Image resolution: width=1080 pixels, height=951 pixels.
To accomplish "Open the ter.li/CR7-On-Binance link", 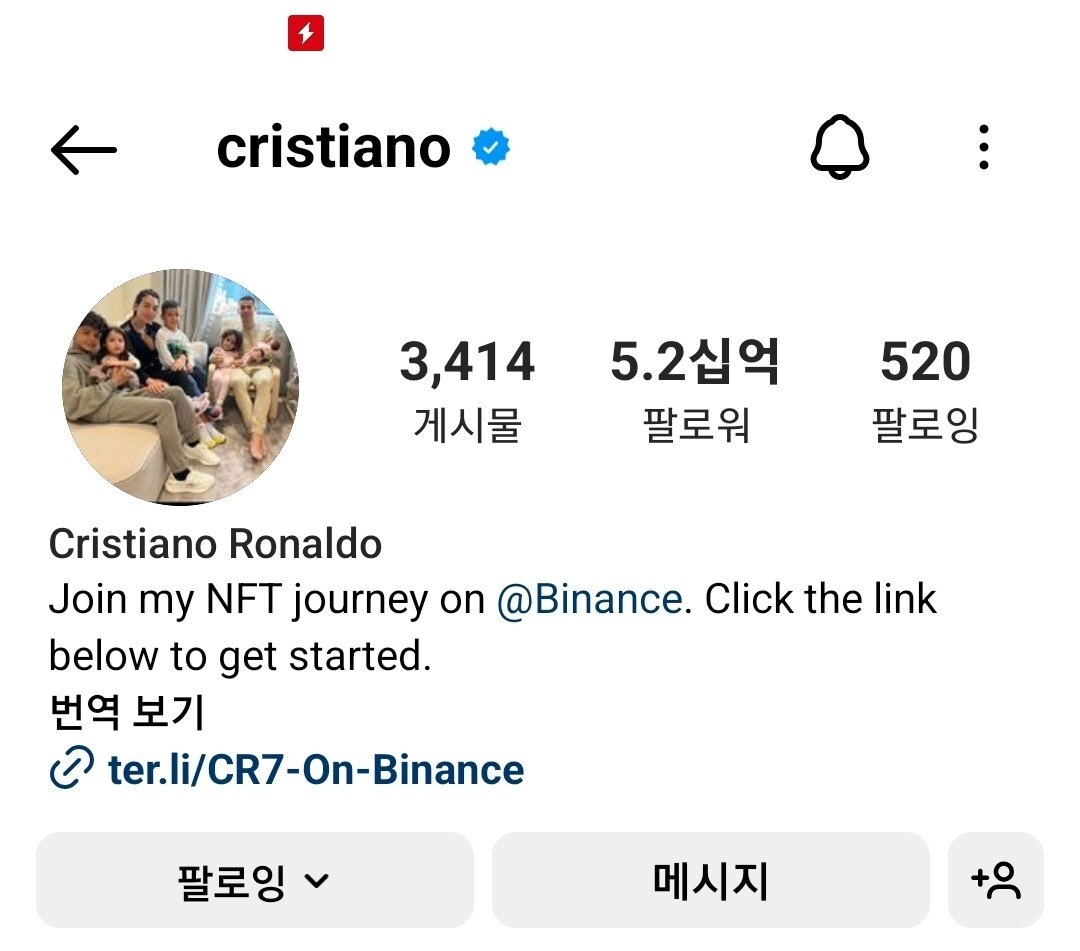I will pos(315,770).
